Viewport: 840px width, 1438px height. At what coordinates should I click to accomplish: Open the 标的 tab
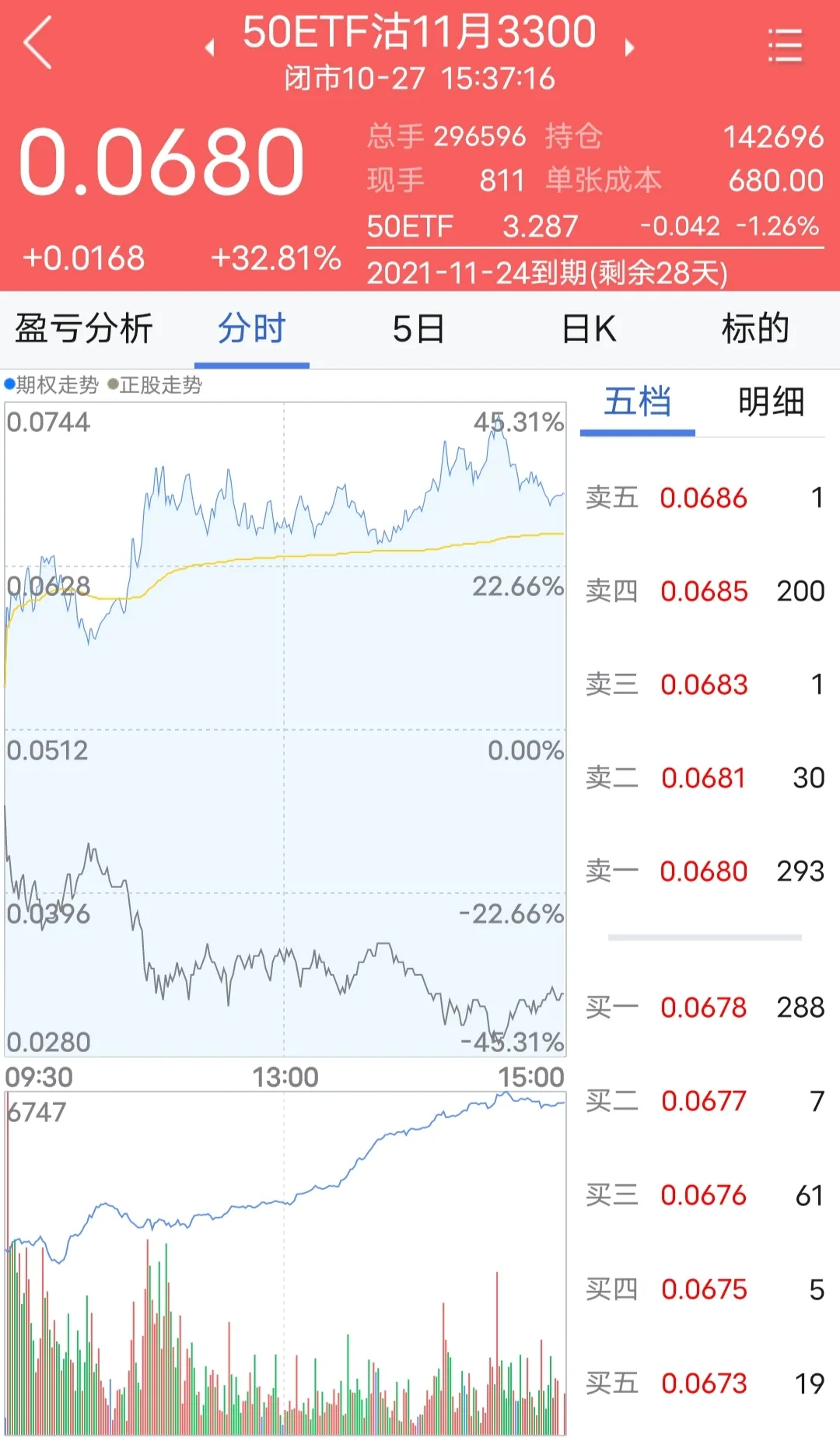(x=755, y=328)
